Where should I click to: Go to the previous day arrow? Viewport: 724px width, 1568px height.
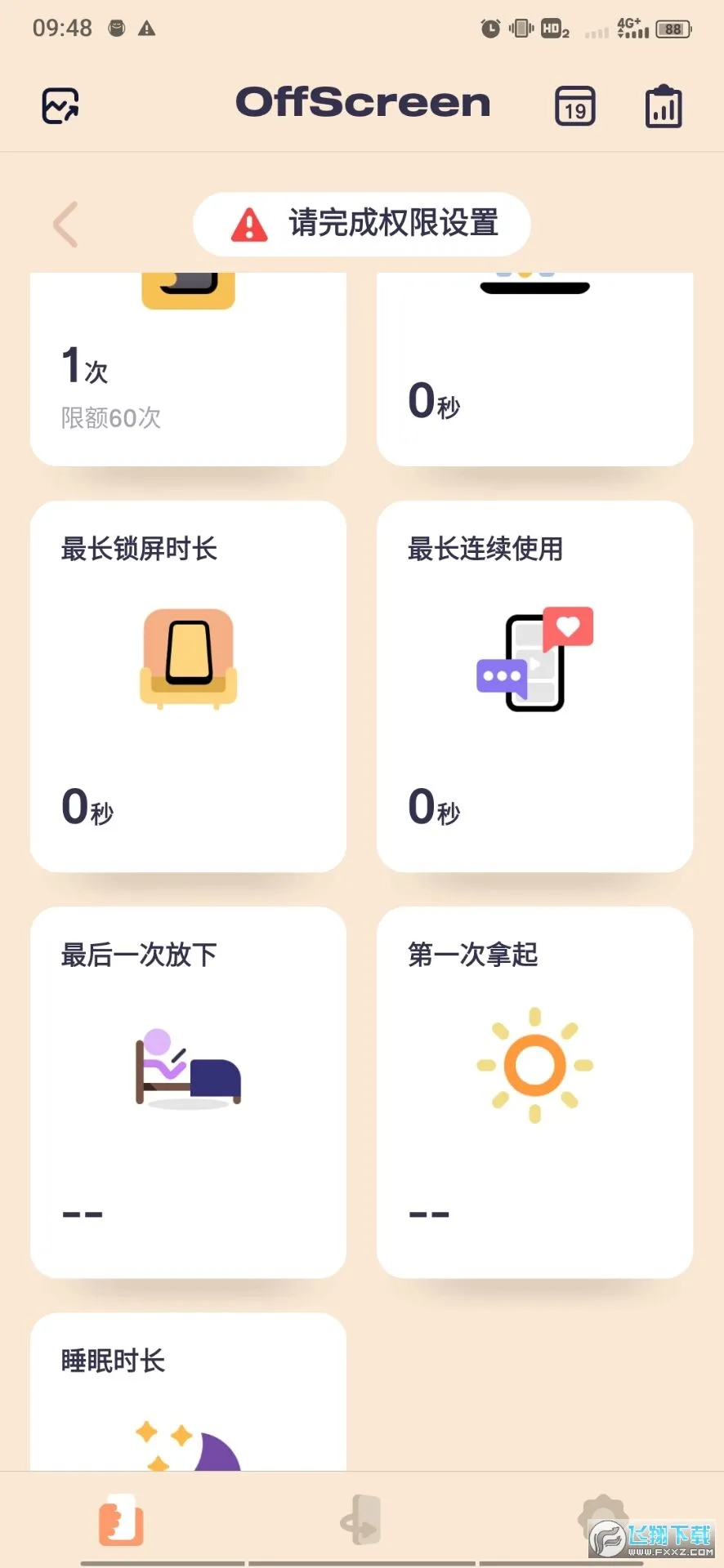(x=66, y=225)
